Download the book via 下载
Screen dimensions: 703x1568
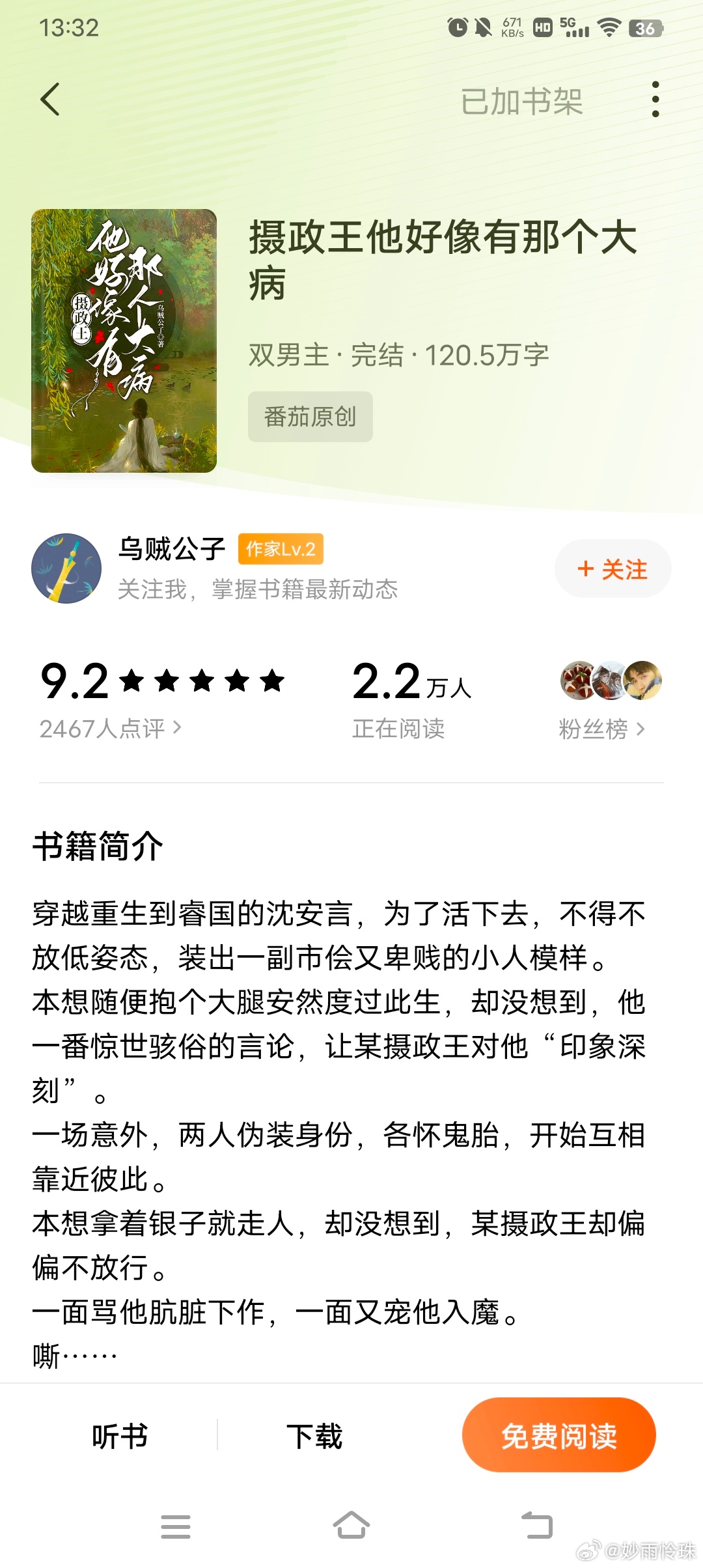pos(314,1436)
